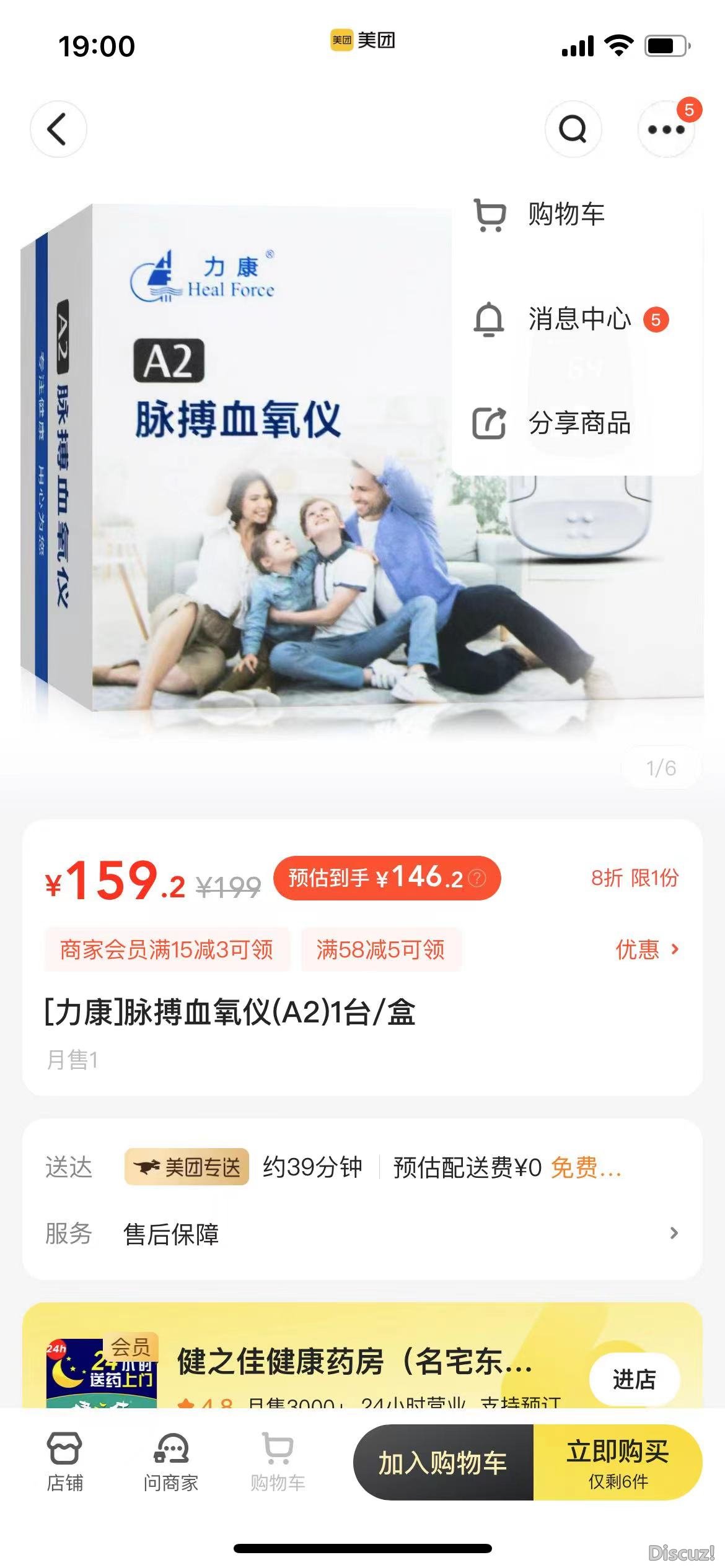
Task: Tap the three-dot more menu
Action: point(666,129)
